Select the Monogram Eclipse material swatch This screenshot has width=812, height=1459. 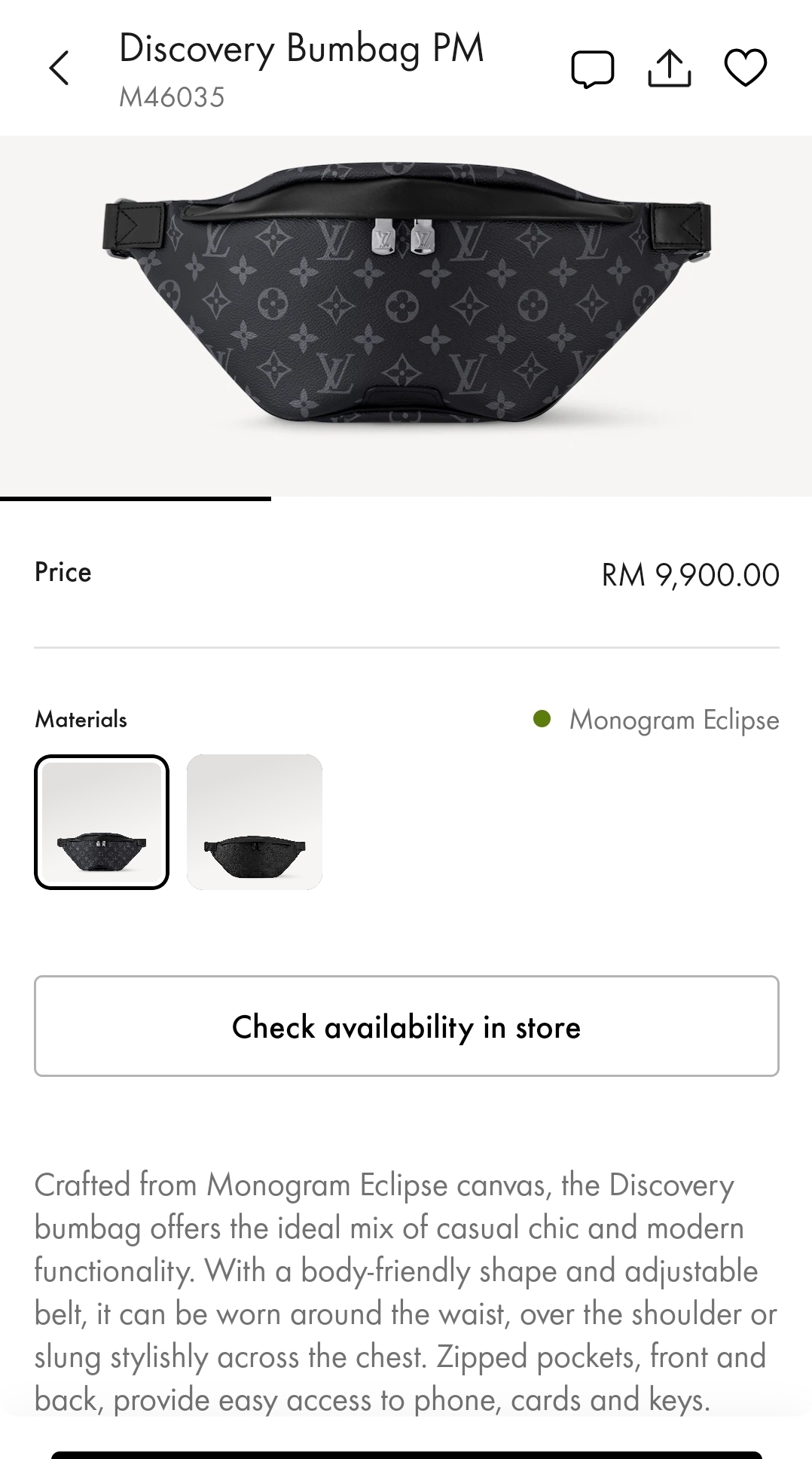[x=102, y=822]
